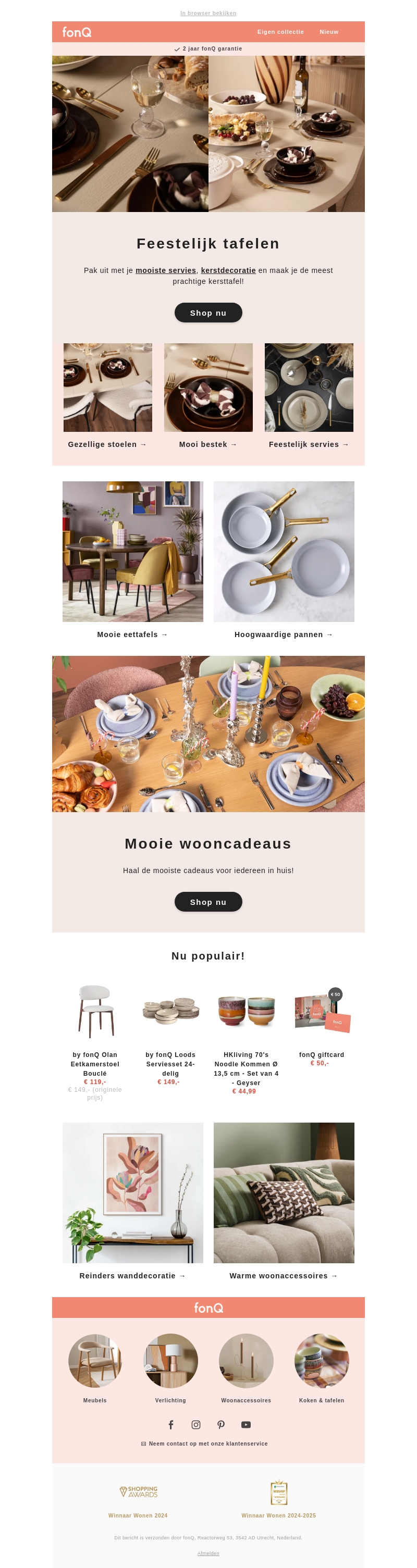Open Reinders wanddecoratie tile
Viewport: 417px width, 1568px height.
tap(133, 1276)
